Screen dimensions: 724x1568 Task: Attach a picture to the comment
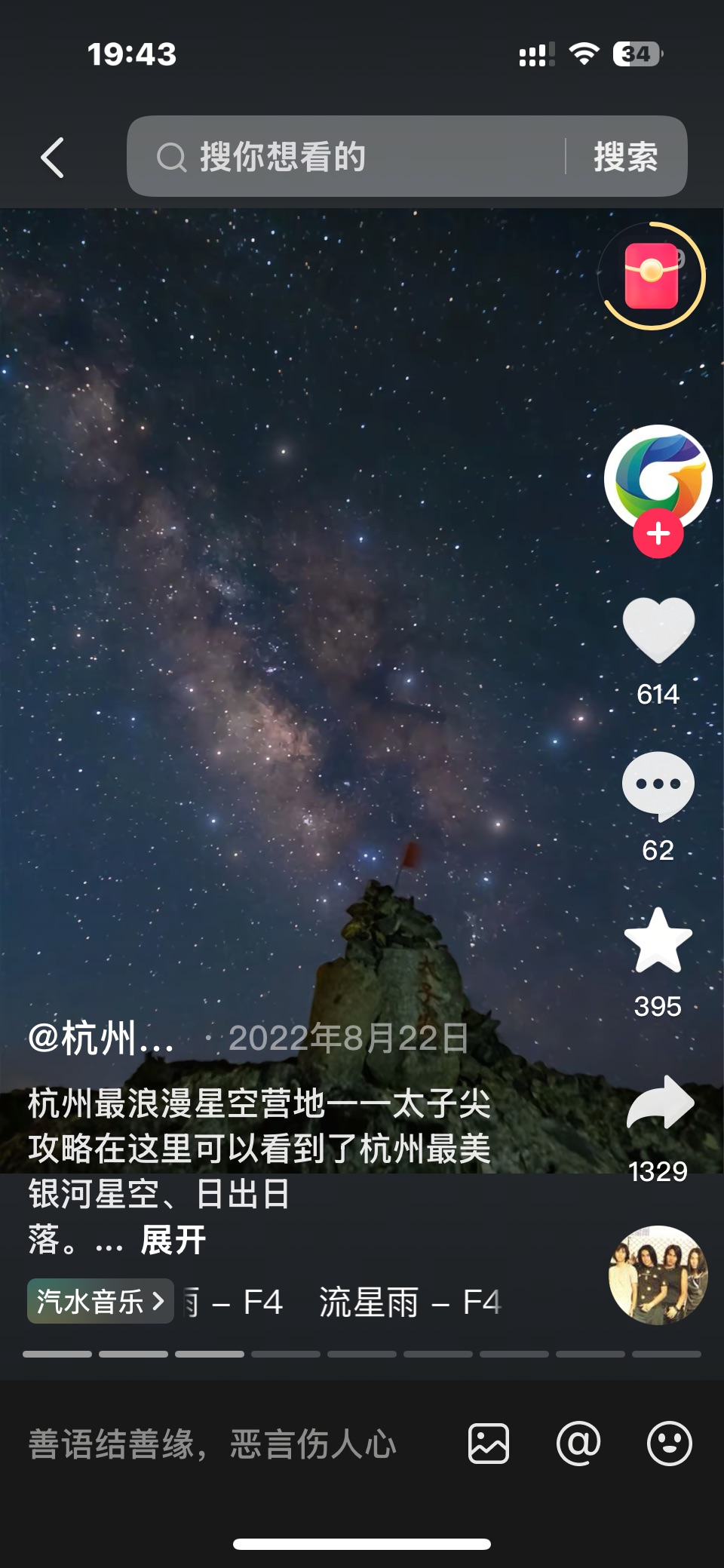(x=488, y=1444)
